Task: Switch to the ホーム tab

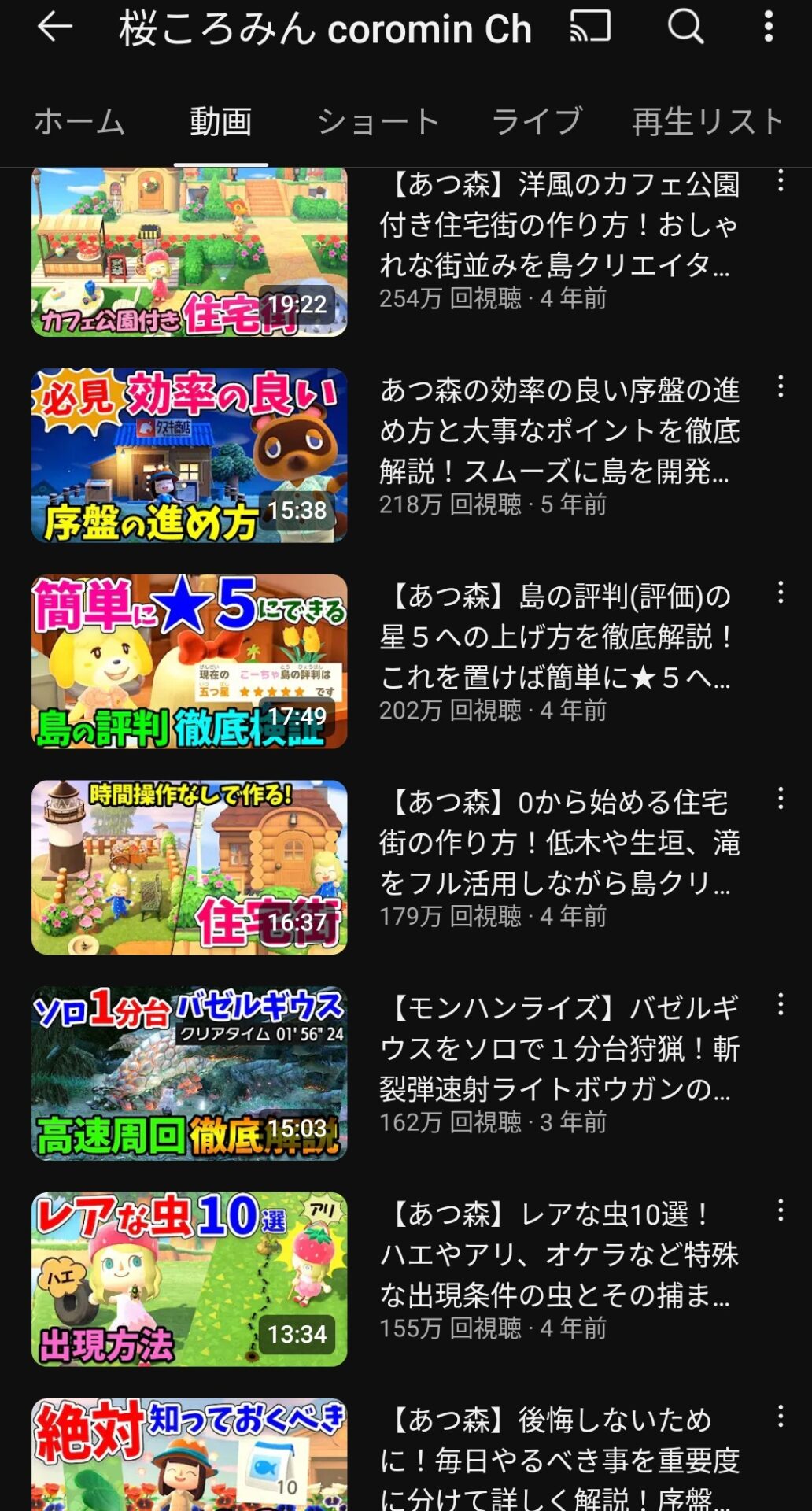Action: (x=79, y=122)
